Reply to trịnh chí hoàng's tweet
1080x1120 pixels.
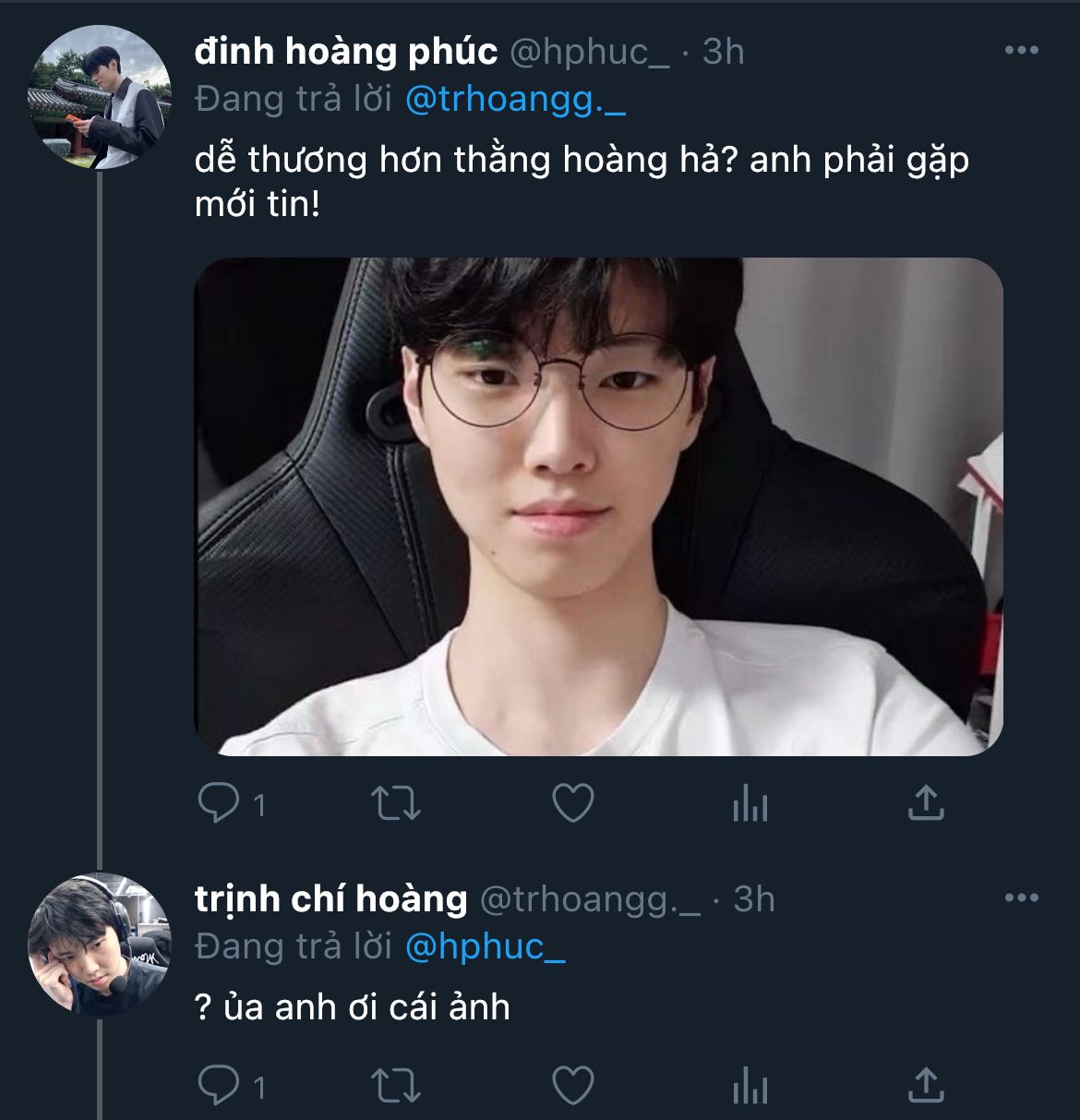pyautogui.click(x=219, y=1086)
